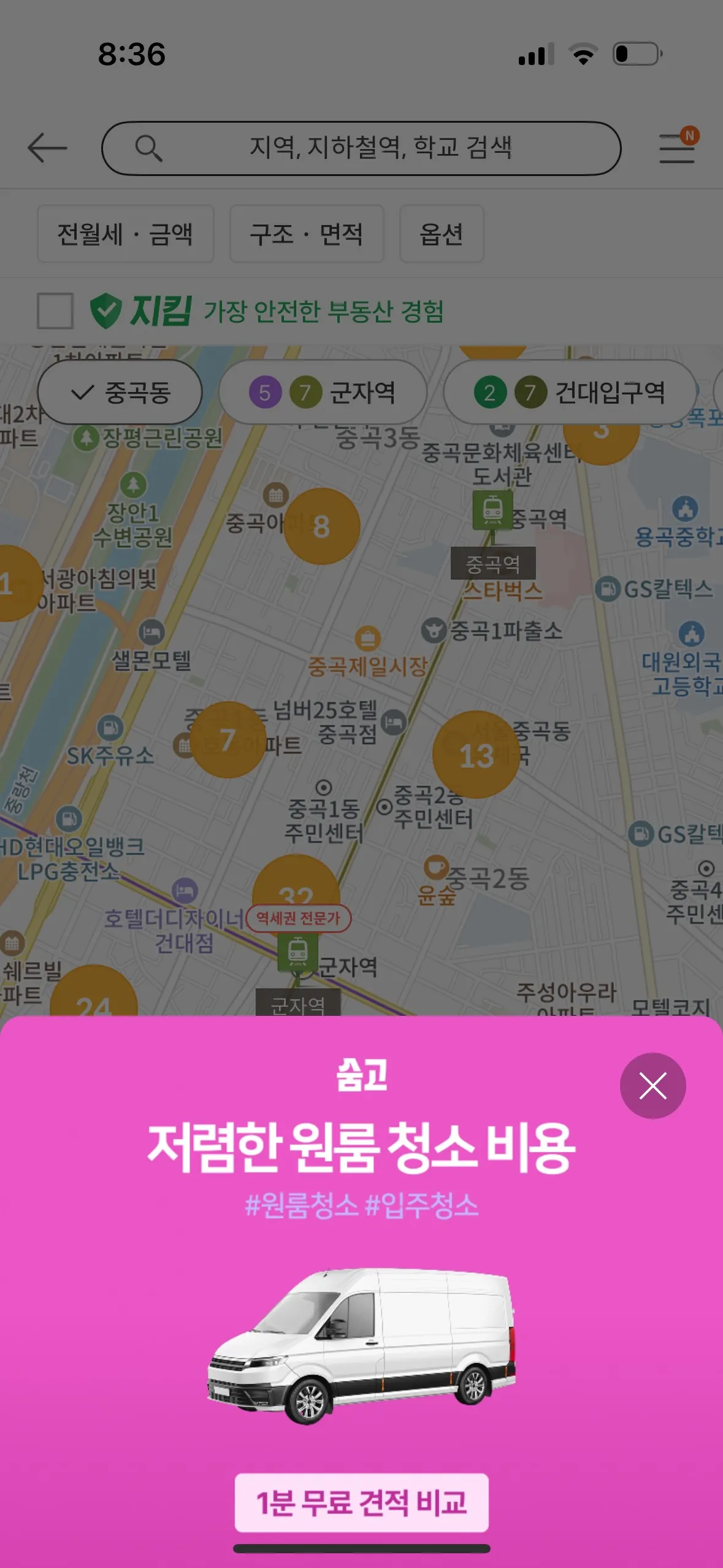723x1568 pixels.
Task: Check the 지킴 safe listings checkbox
Action: [55, 311]
